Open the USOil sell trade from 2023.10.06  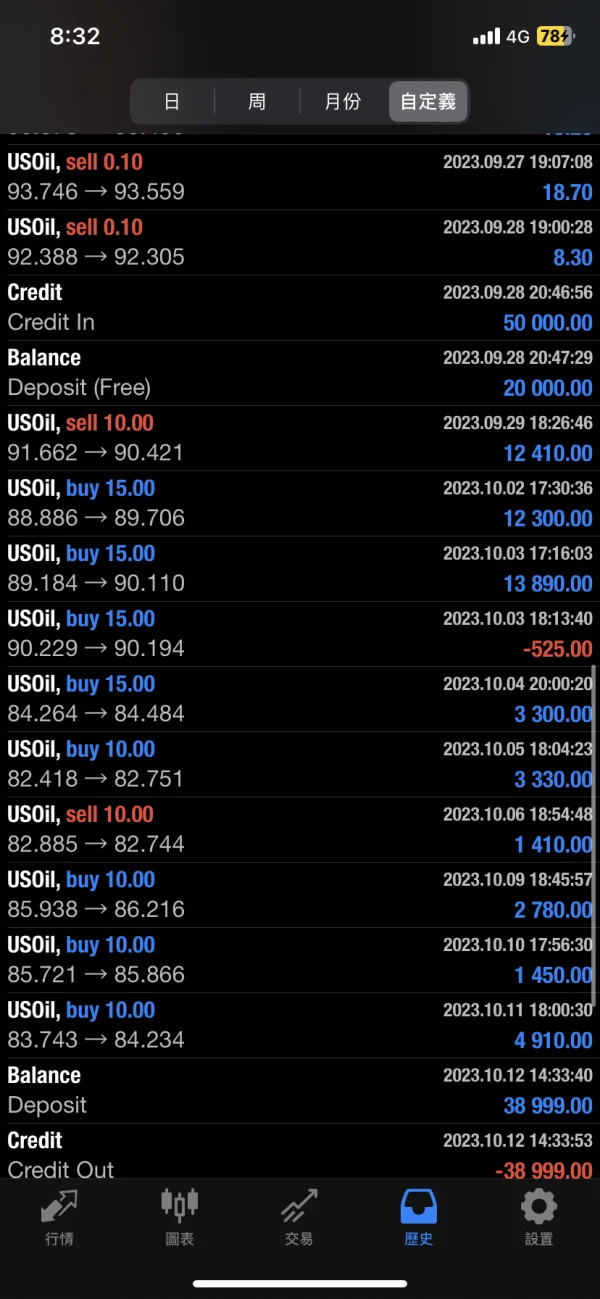pos(300,830)
